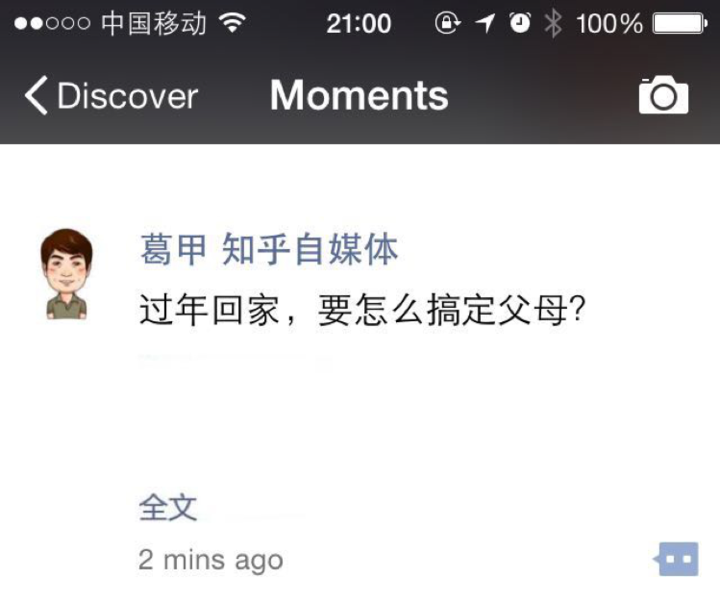Open the camera to post a moment

click(x=663, y=95)
